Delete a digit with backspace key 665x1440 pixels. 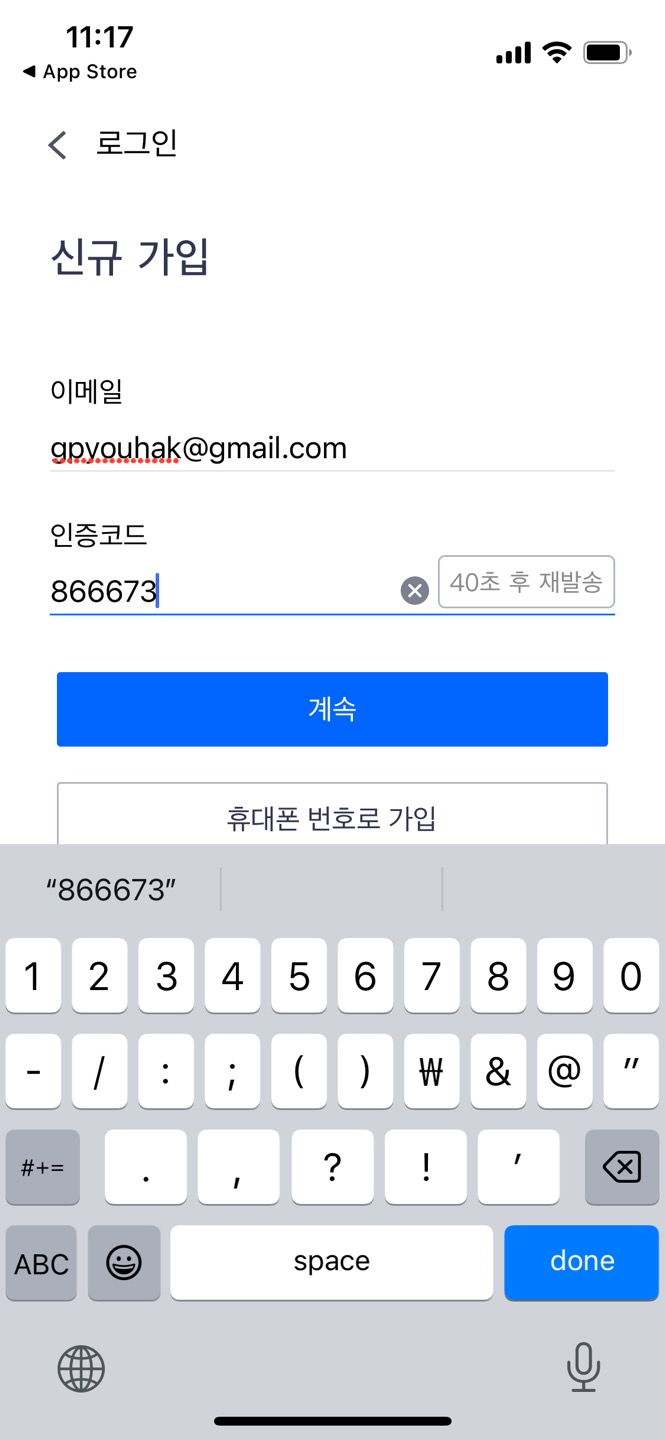pos(621,1167)
